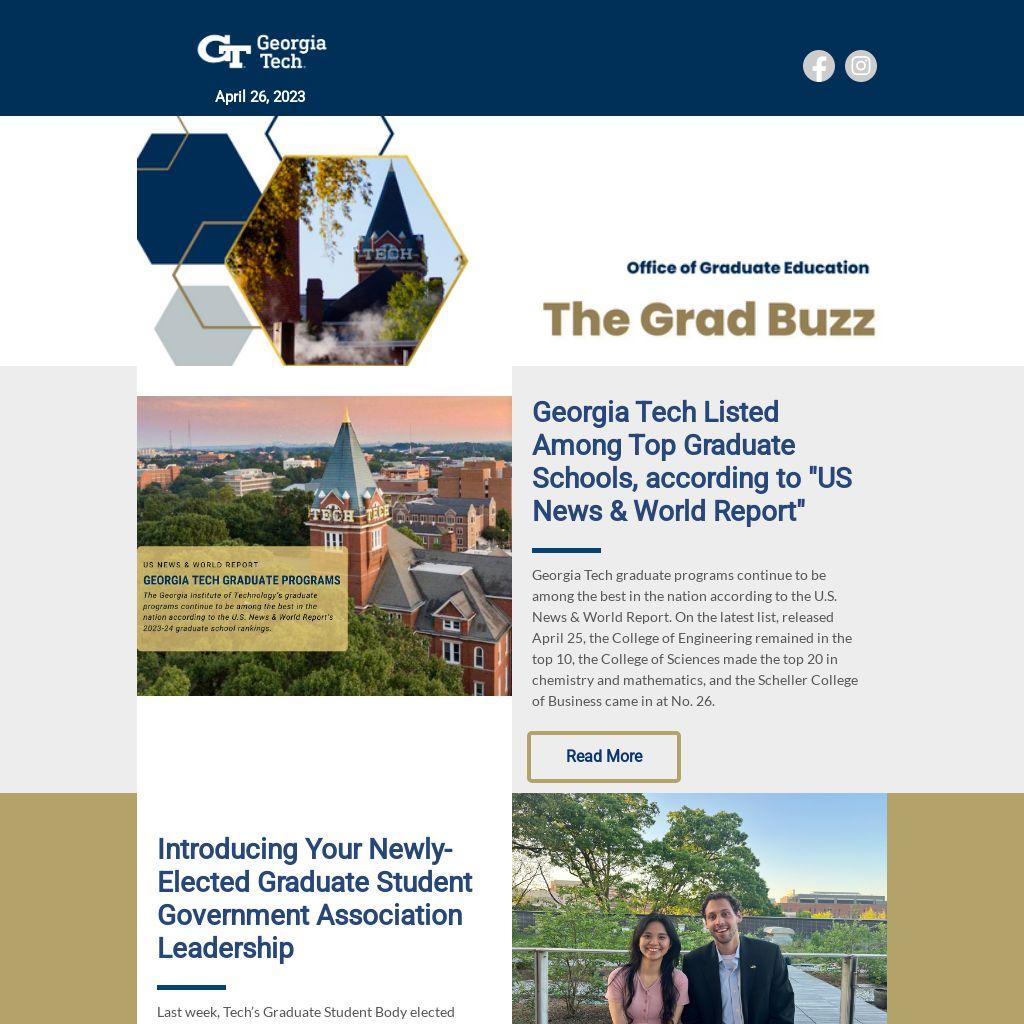Open the Georgia Tech Listed Among Top headline
The height and width of the screenshot is (1024, 1024).
pos(691,461)
